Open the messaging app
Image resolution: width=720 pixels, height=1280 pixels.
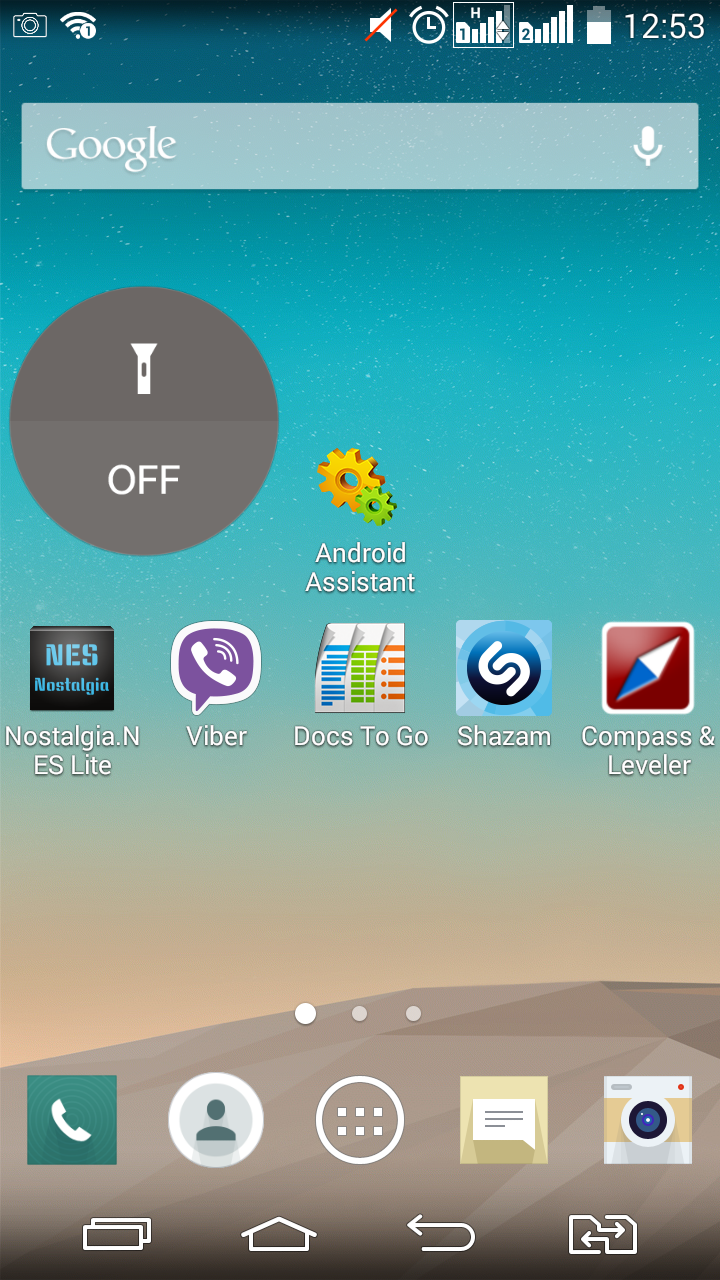pyautogui.click(x=504, y=1120)
